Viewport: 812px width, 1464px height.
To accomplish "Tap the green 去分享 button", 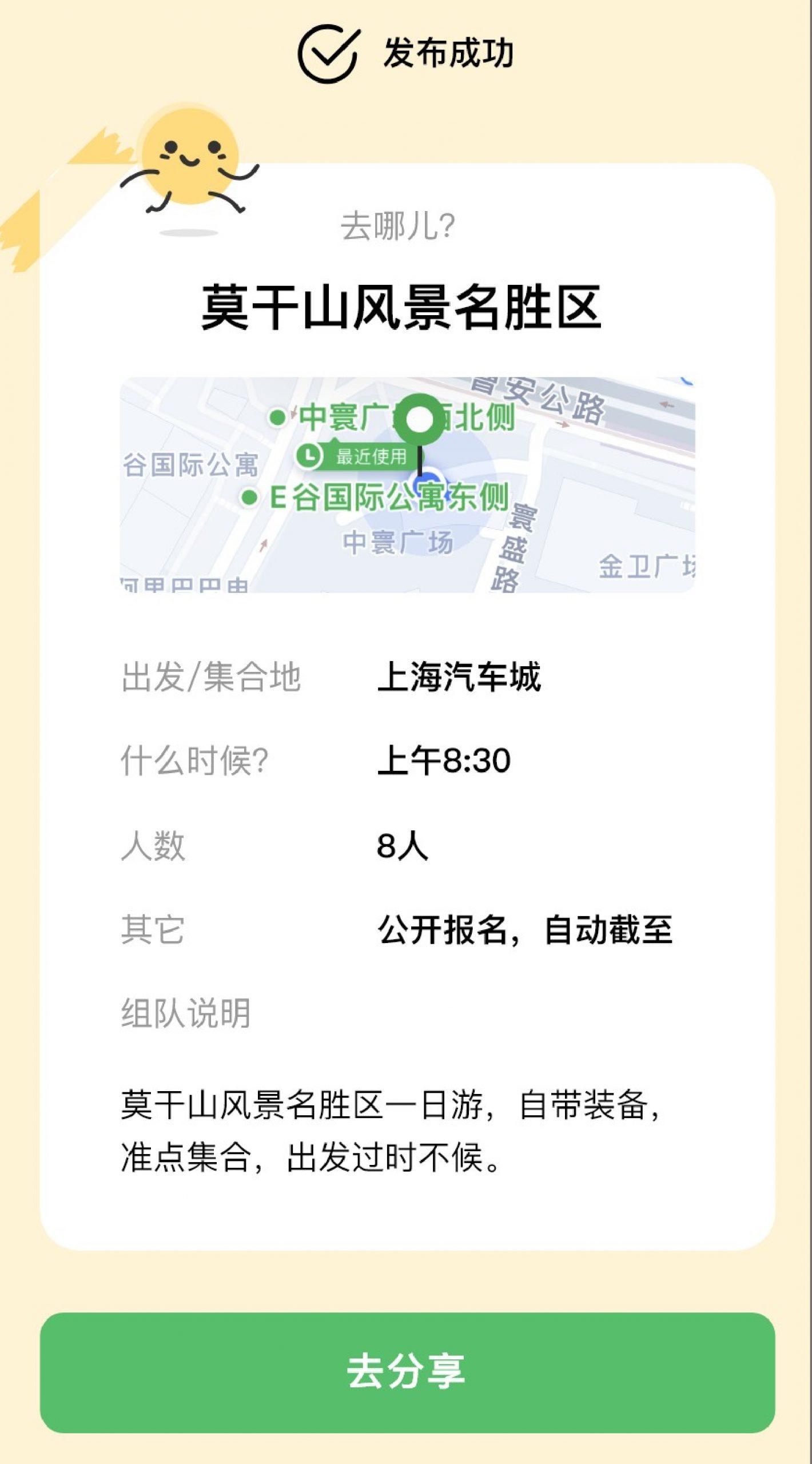I will 407,1372.
